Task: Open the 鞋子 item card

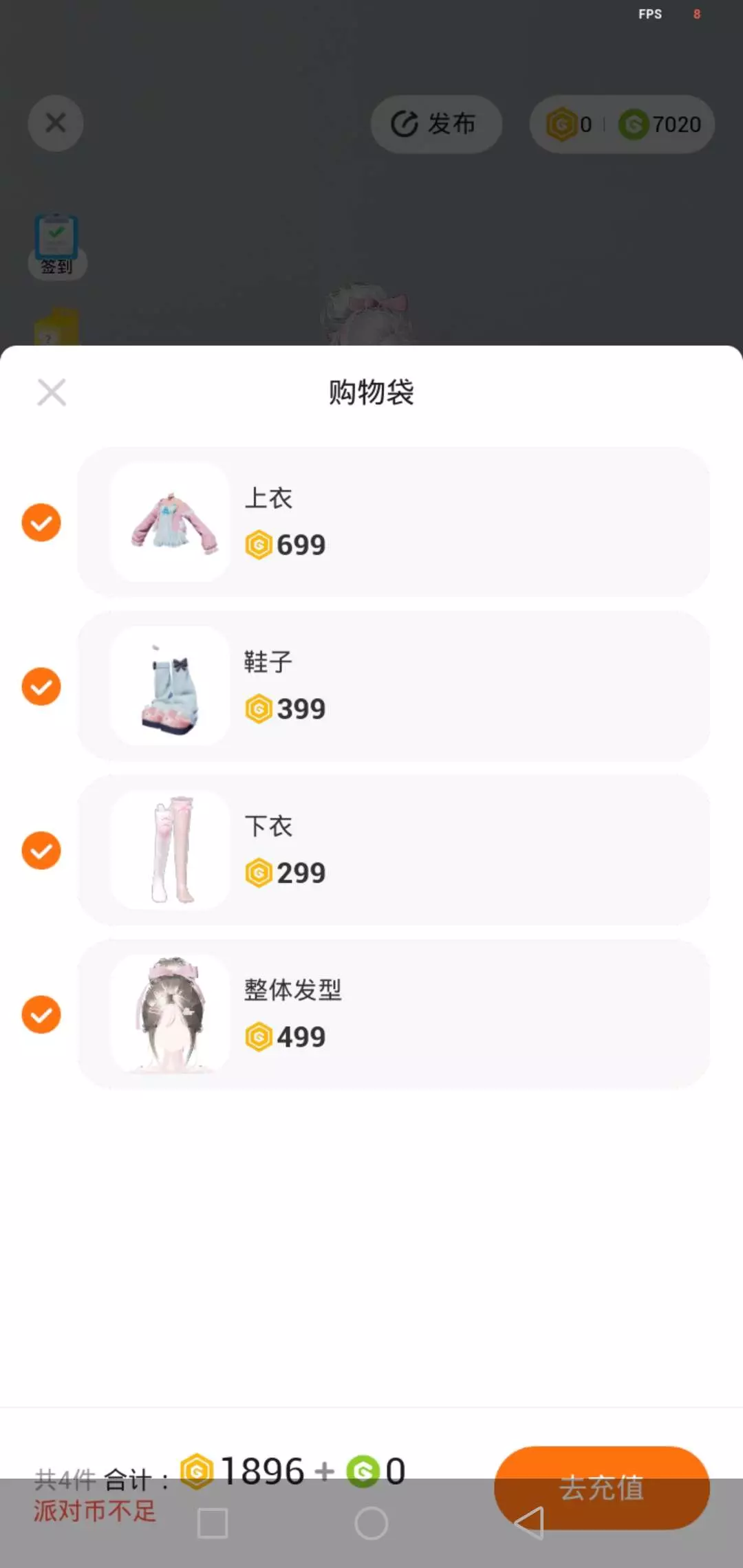Action: coord(394,686)
